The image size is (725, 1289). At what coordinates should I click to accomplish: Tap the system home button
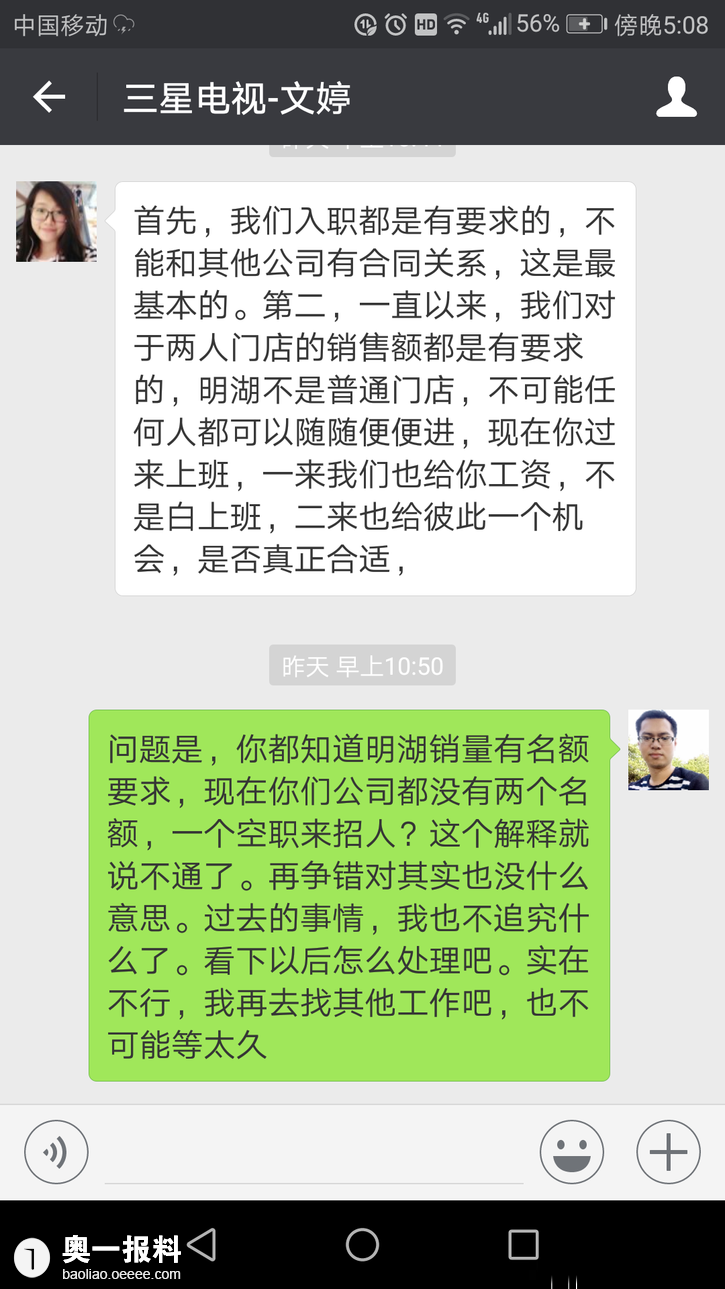pyautogui.click(x=362, y=1245)
